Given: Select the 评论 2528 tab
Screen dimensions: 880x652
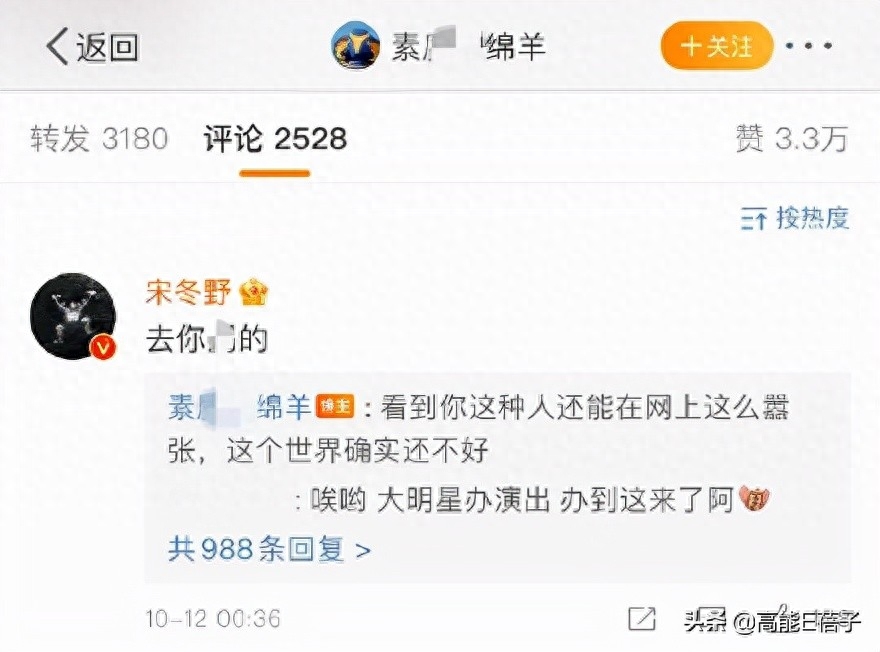Looking at the screenshot, I should [x=275, y=139].
